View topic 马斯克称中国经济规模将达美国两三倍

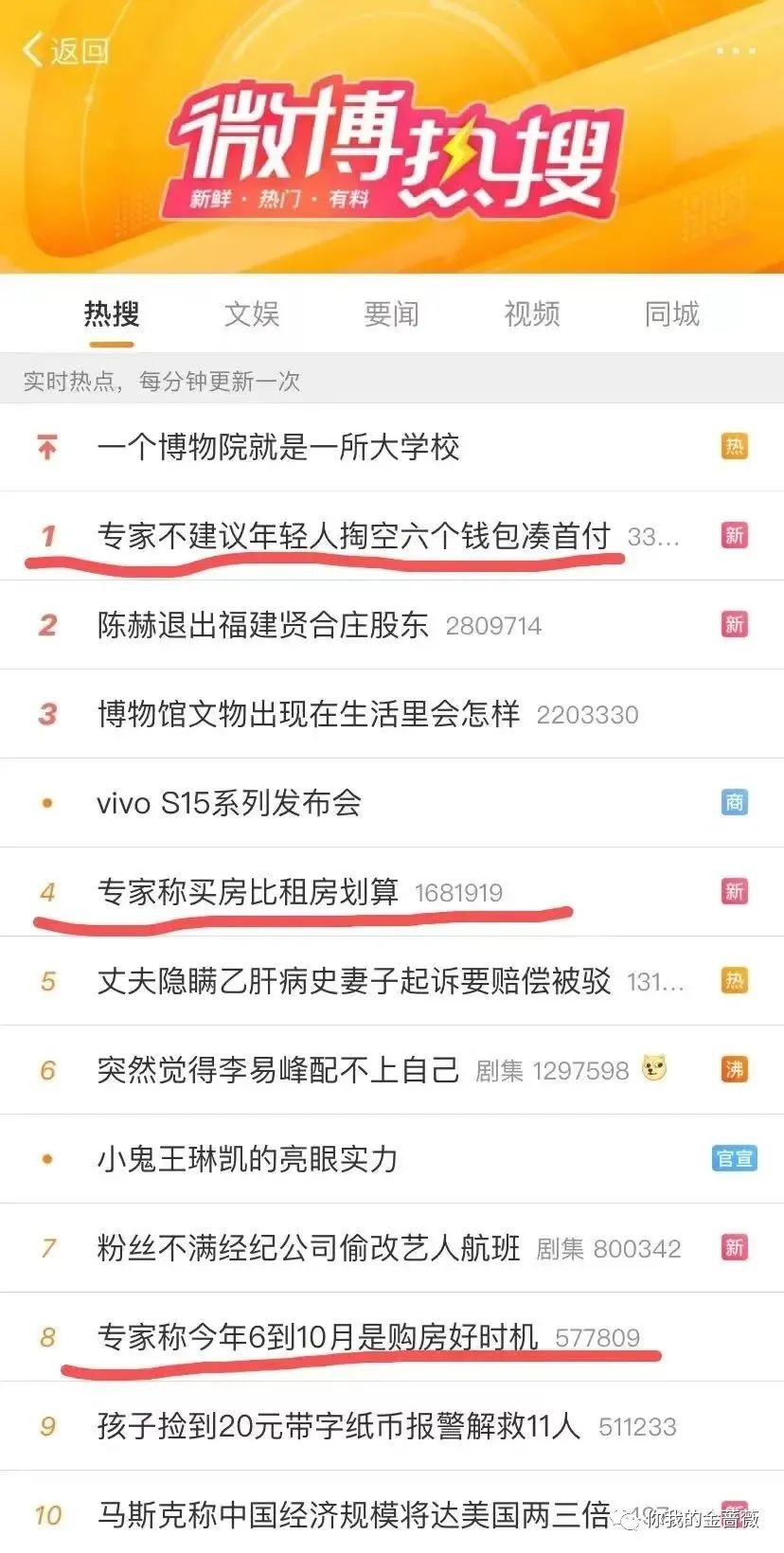click(353, 1515)
